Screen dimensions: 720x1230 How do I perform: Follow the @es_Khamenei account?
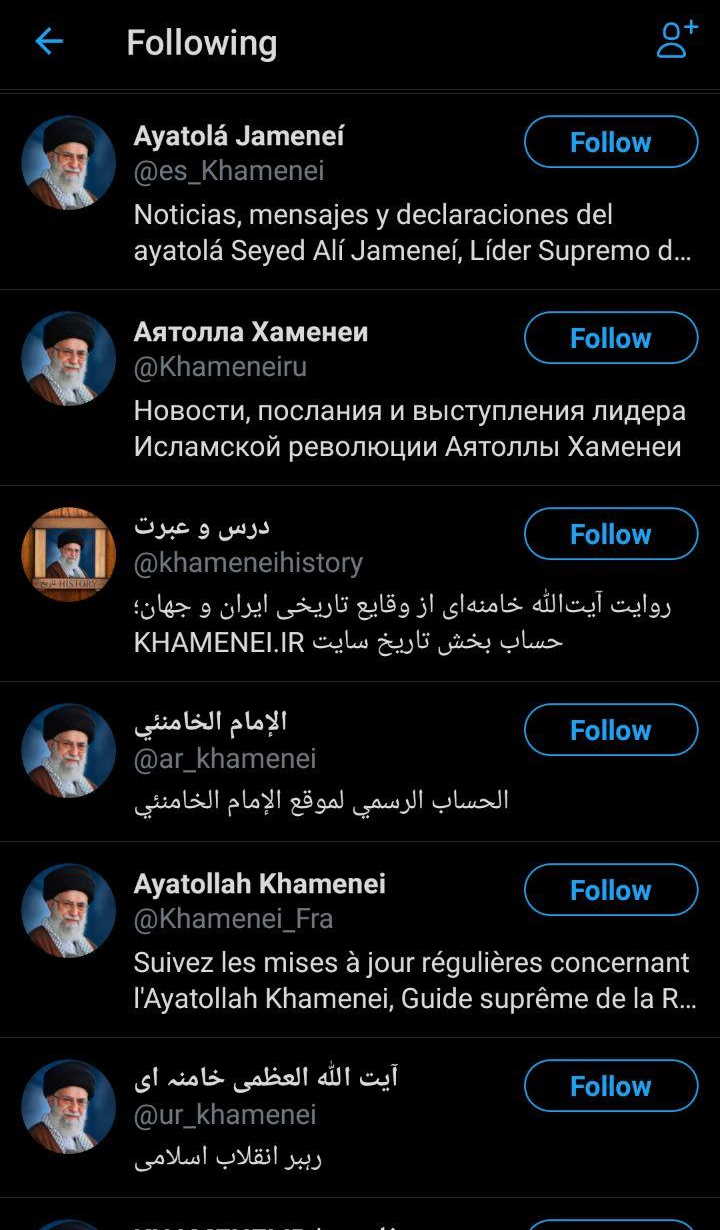pyautogui.click(x=610, y=142)
